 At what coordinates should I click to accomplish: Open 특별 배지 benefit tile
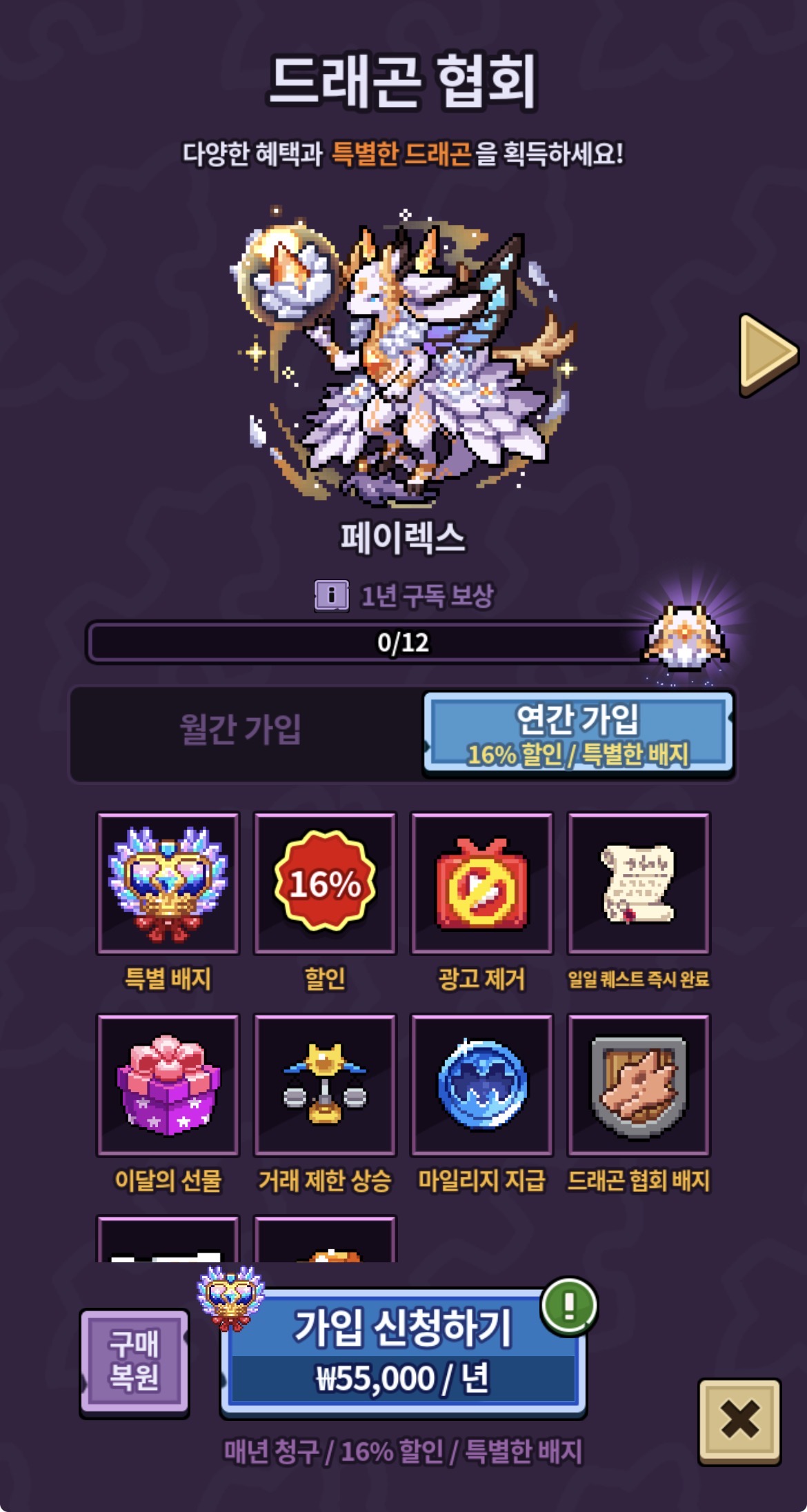pyautogui.click(x=168, y=883)
